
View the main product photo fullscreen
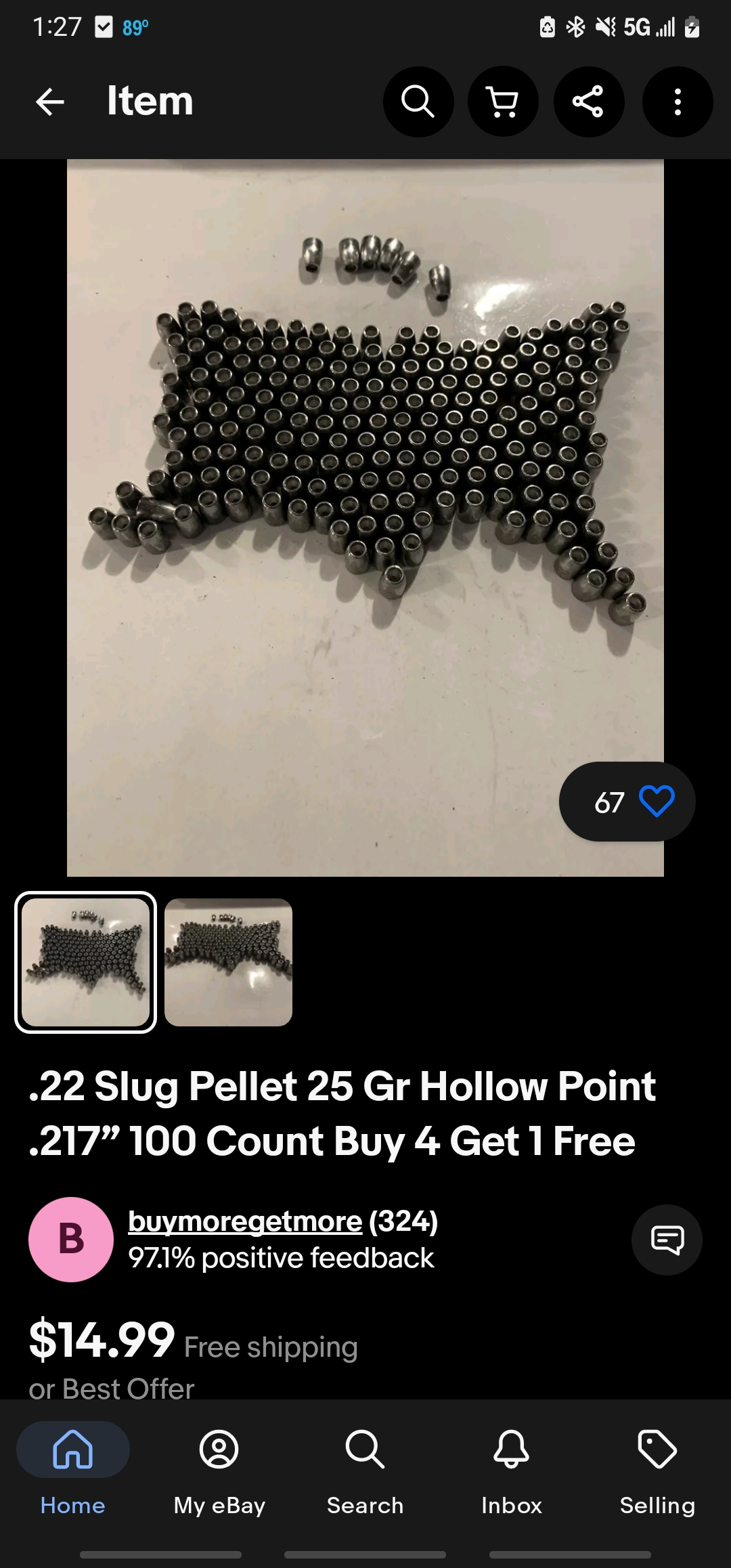click(x=365, y=518)
